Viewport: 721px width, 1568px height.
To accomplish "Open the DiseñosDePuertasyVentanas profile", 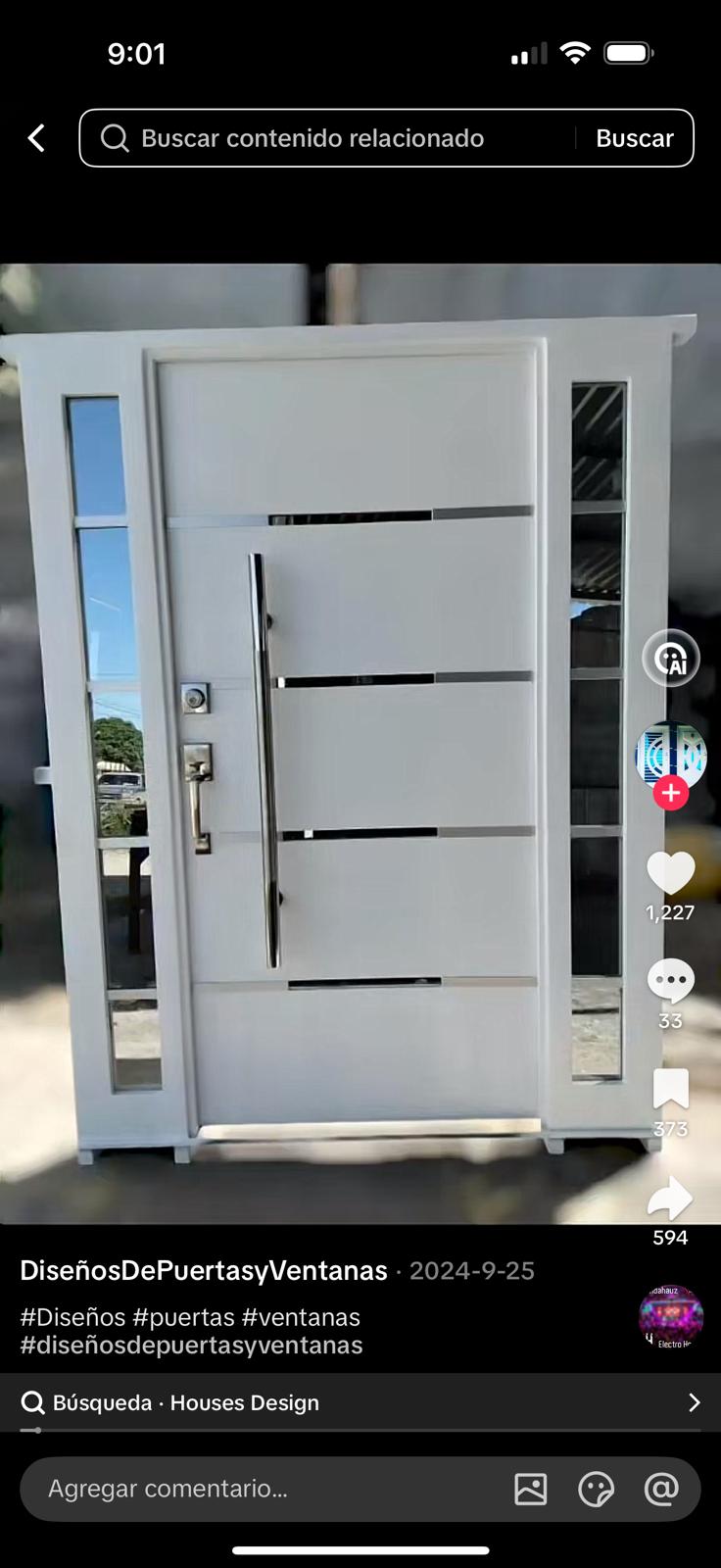I will tap(204, 1271).
